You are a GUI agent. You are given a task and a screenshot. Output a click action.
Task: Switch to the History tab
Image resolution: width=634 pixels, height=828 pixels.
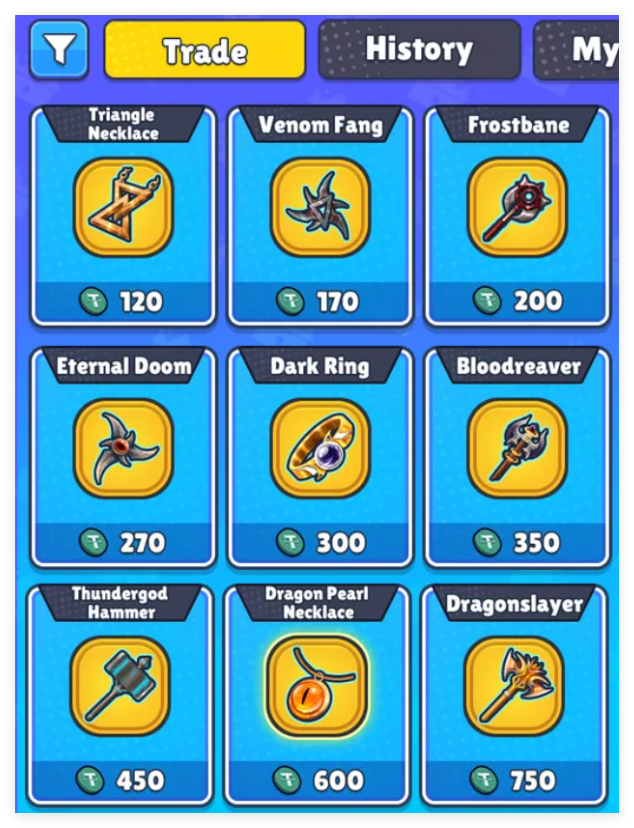(419, 49)
